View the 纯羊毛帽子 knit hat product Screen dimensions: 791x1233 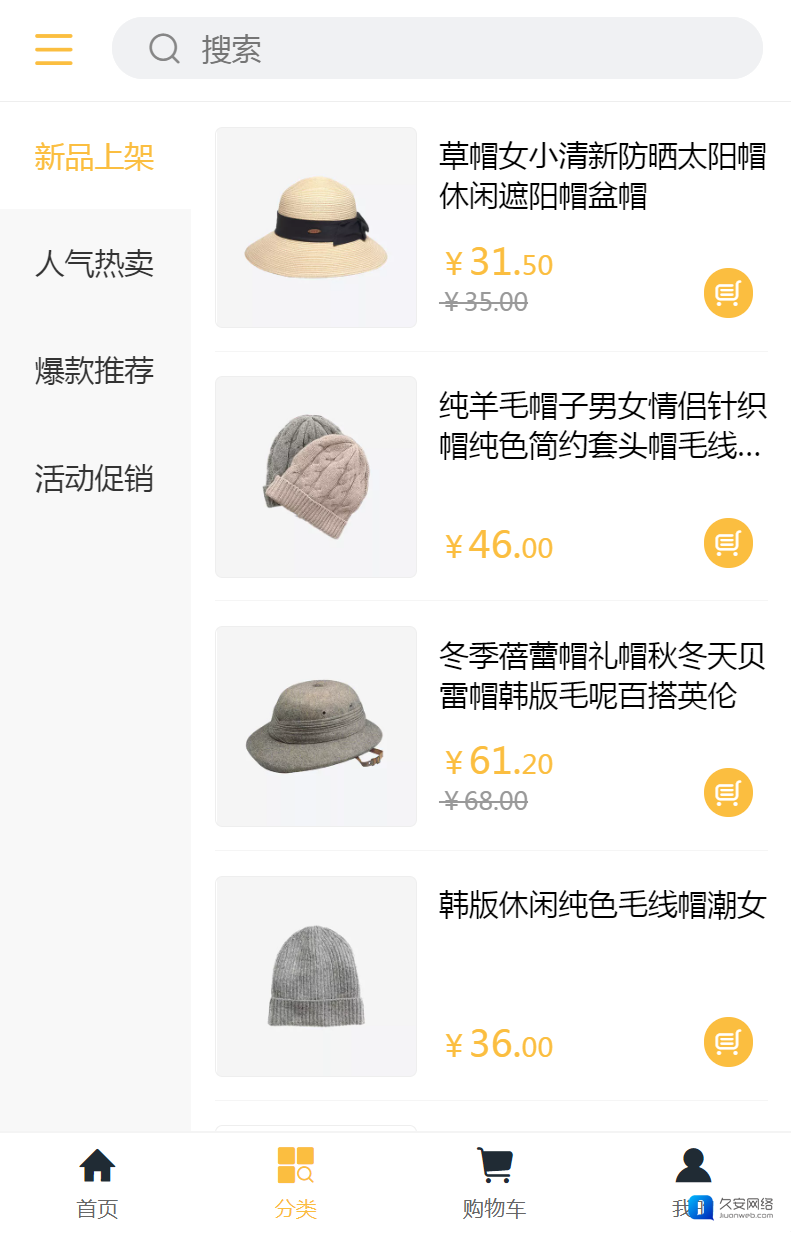(602, 426)
